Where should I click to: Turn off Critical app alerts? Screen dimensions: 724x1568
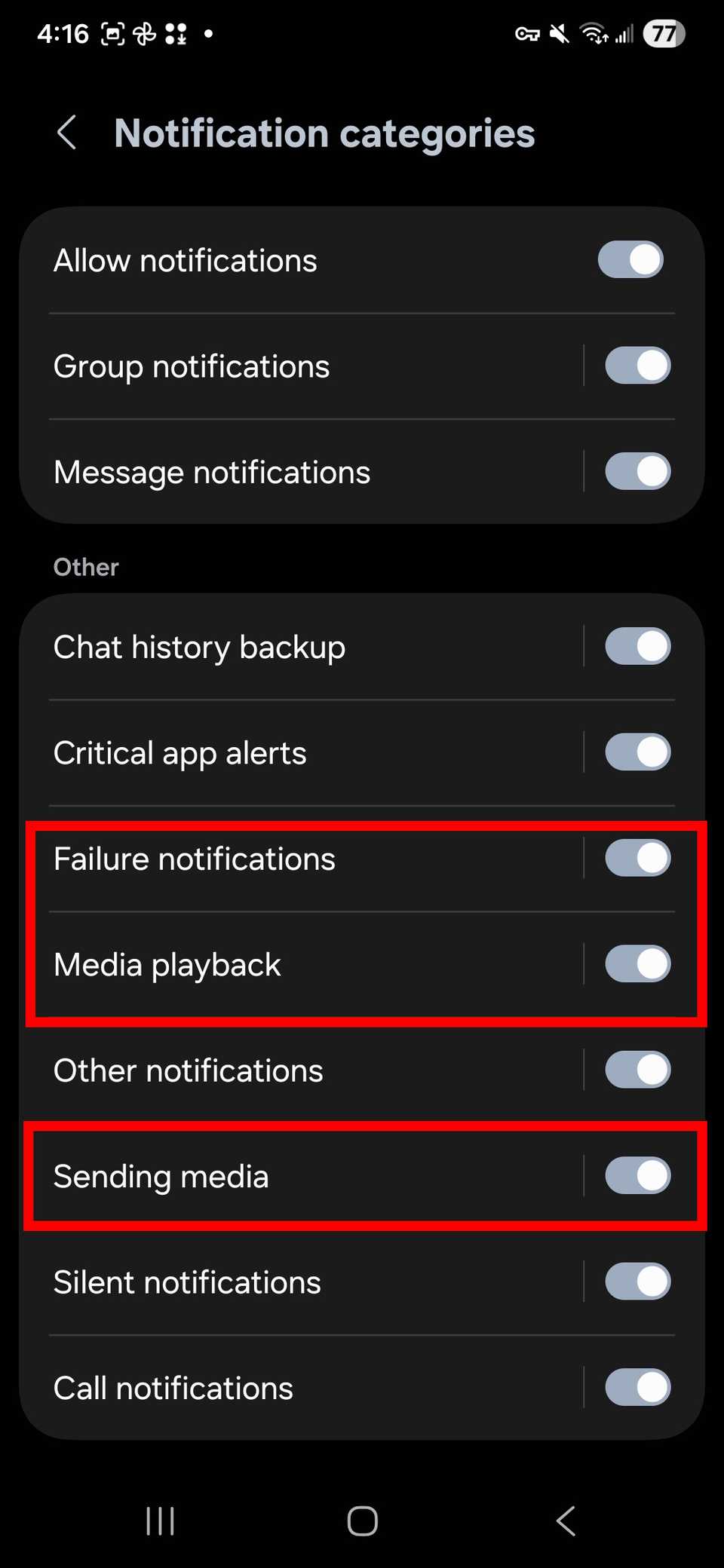pyautogui.click(x=637, y=752)
